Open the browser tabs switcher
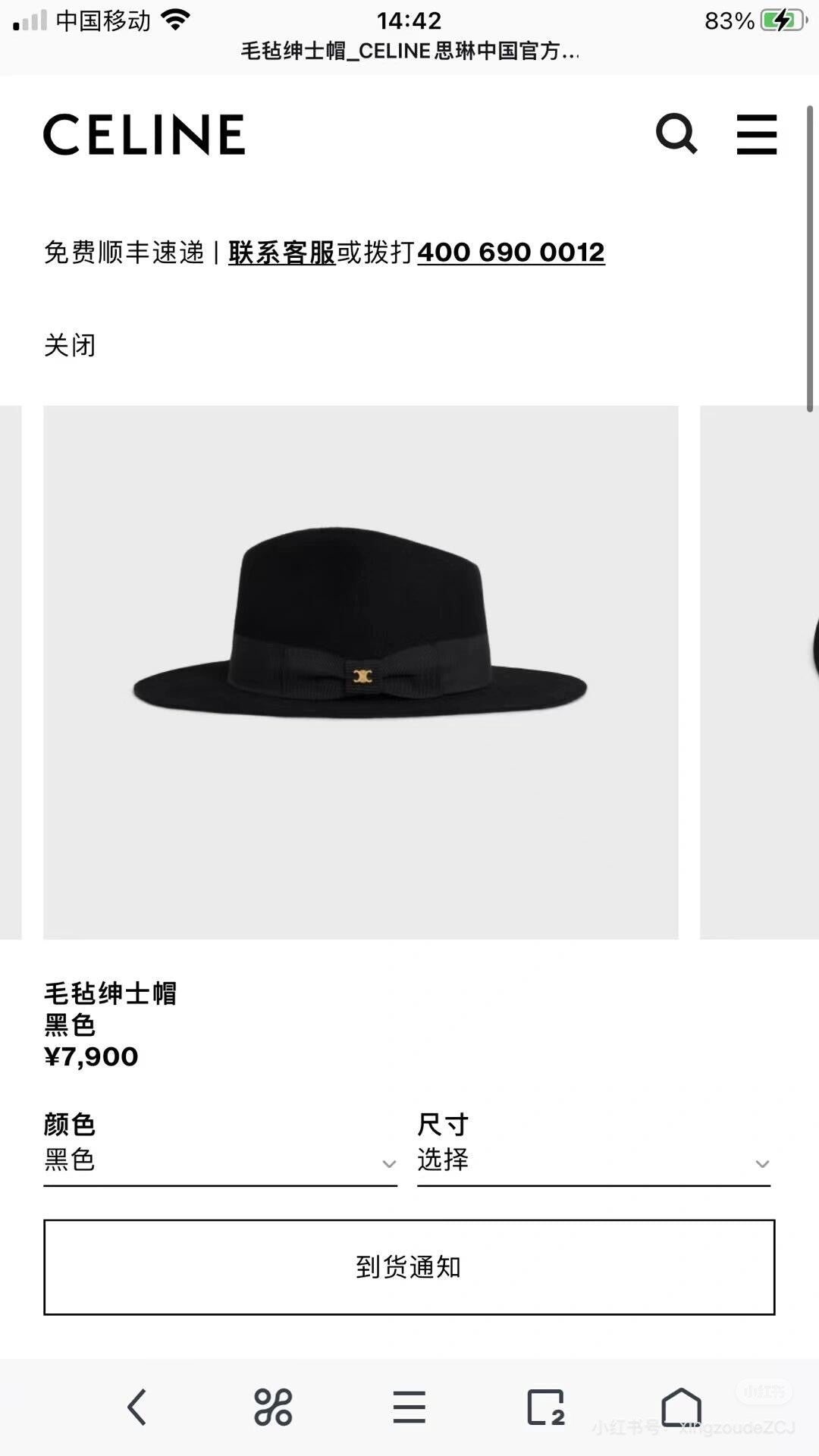Image resolution: width=819 pixels, height=1456 pixels. (545, 1407)
